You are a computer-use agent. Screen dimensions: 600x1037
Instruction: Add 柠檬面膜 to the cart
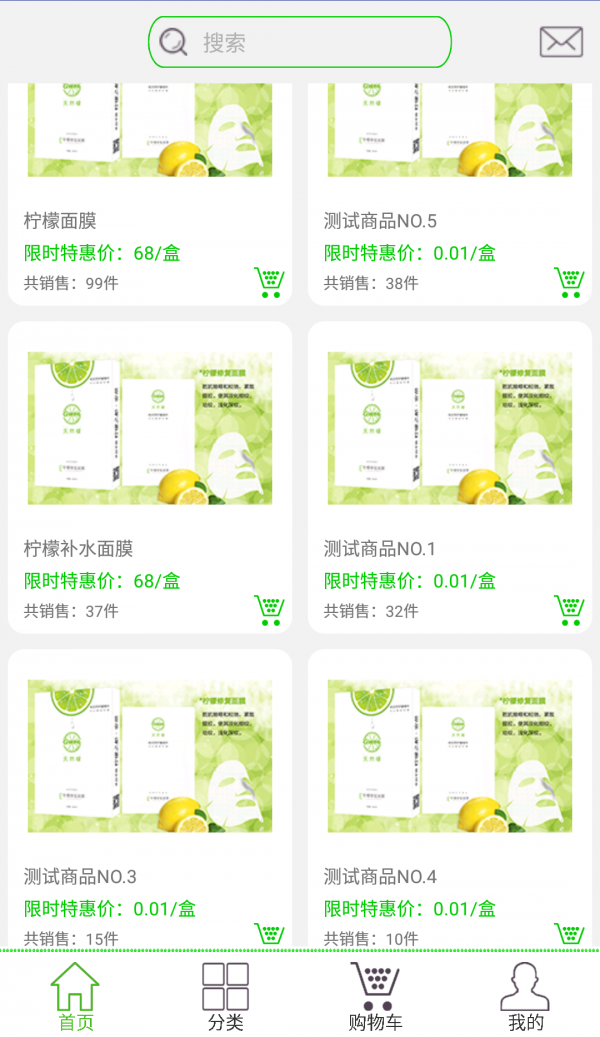pyautogui.click(x=269, y=282)
